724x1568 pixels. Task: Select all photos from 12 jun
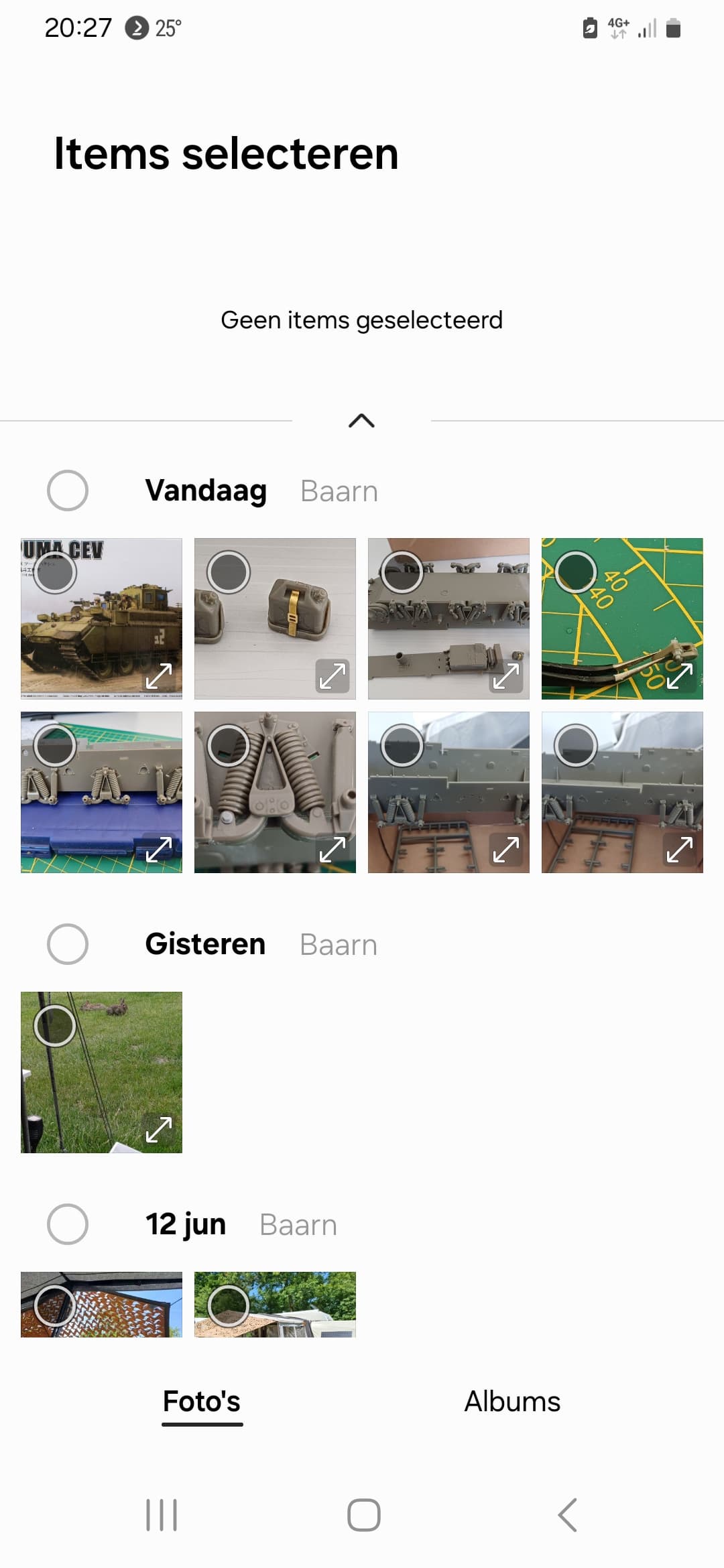[x=68, y=1224]
